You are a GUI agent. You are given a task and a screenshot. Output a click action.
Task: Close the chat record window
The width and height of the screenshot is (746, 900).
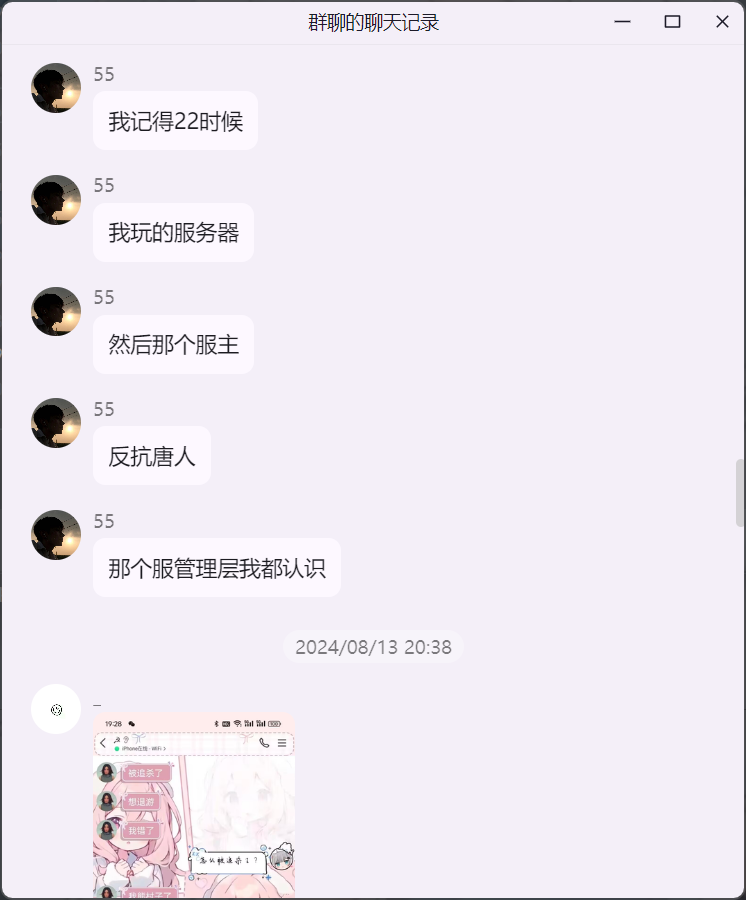[x=722, y=22]
